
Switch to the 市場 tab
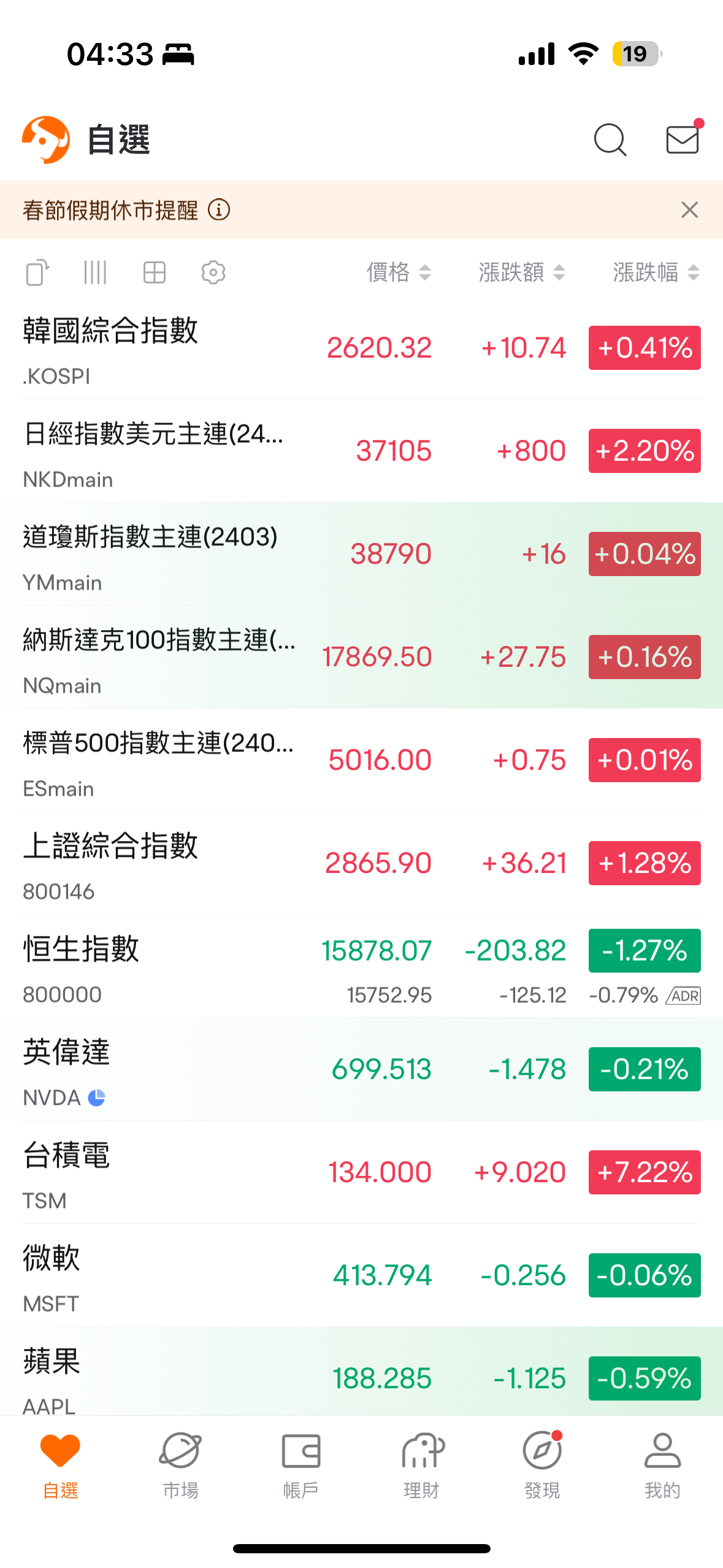180,1466
